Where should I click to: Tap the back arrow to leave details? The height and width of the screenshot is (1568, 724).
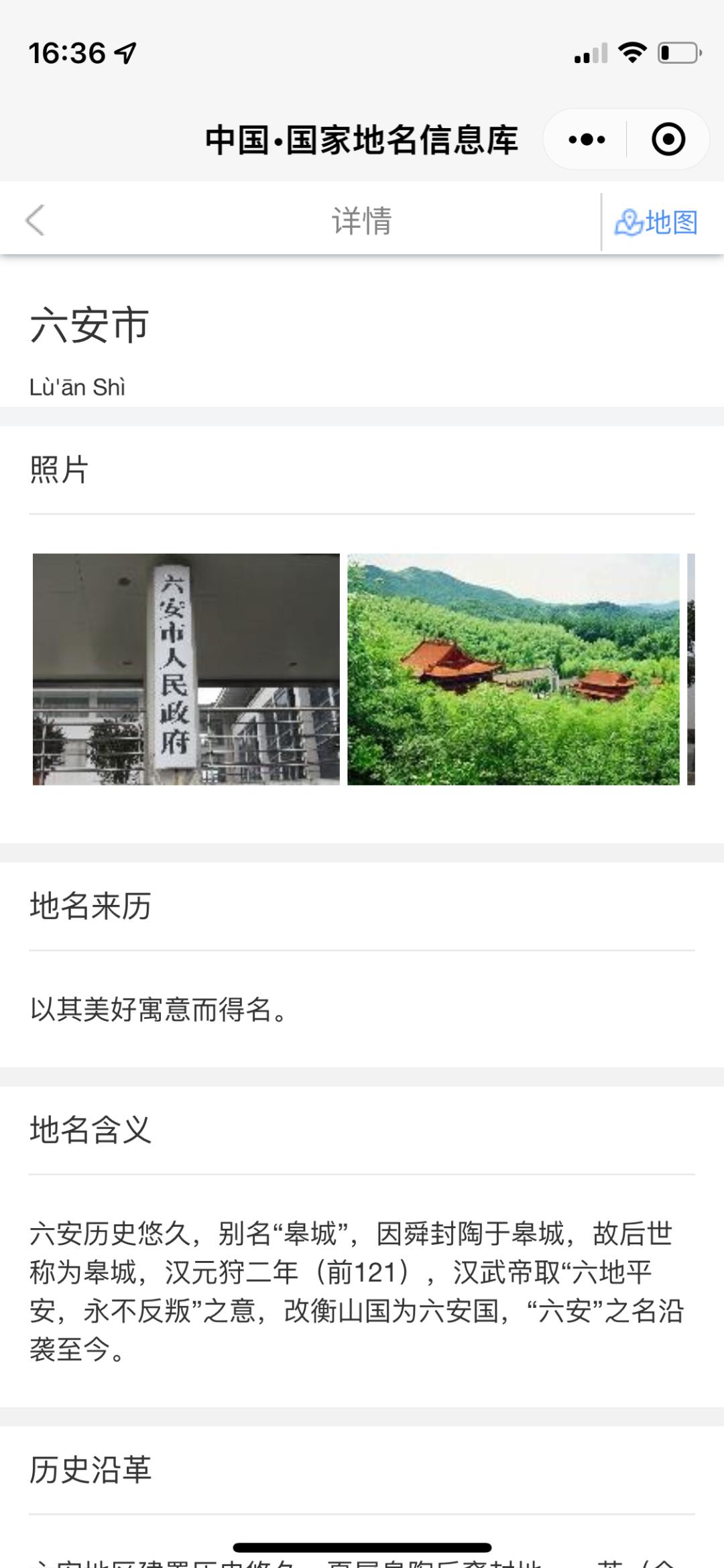pos(35,219)
